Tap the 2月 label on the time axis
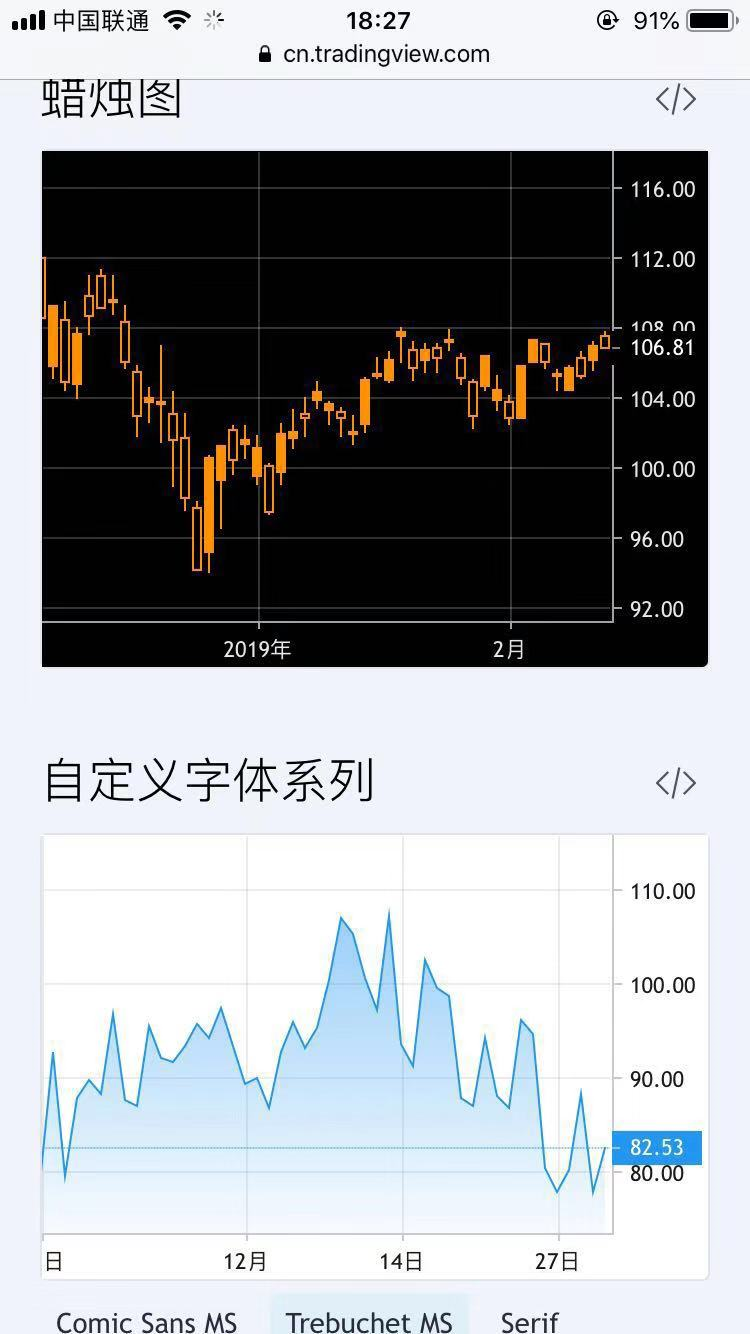 pyautogui.click(x=510, y=649)
